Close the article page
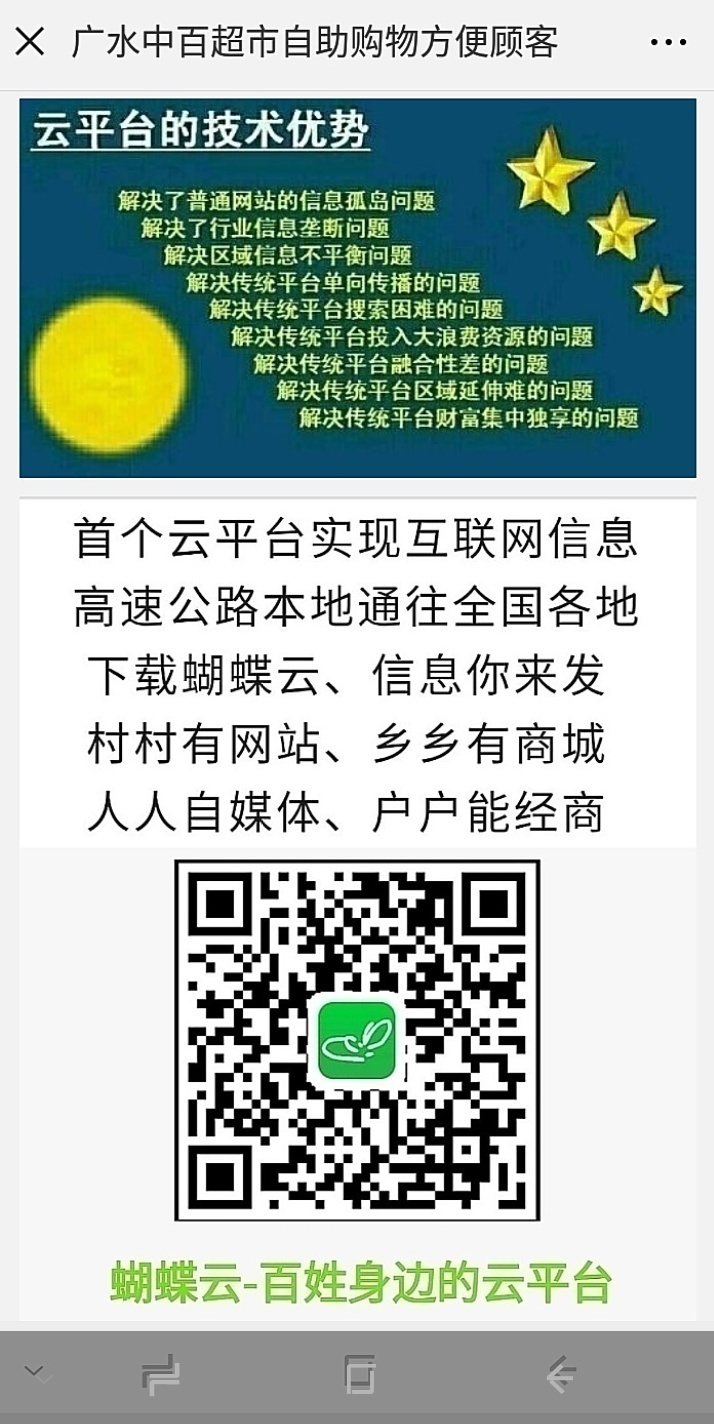This screenshot has height=1424, width=714. pyautogui.click(x=30, y=42)
